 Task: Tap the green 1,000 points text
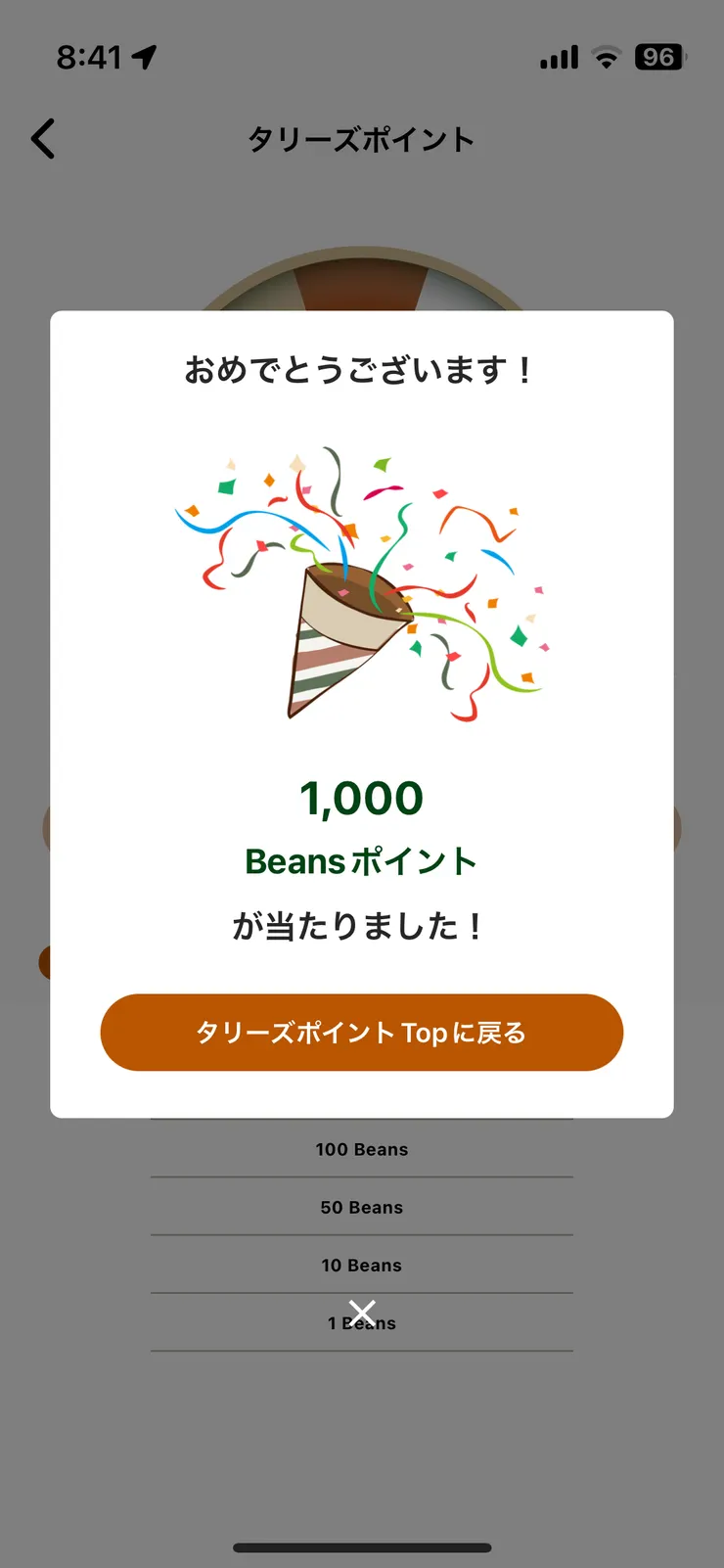pos(362,796)
